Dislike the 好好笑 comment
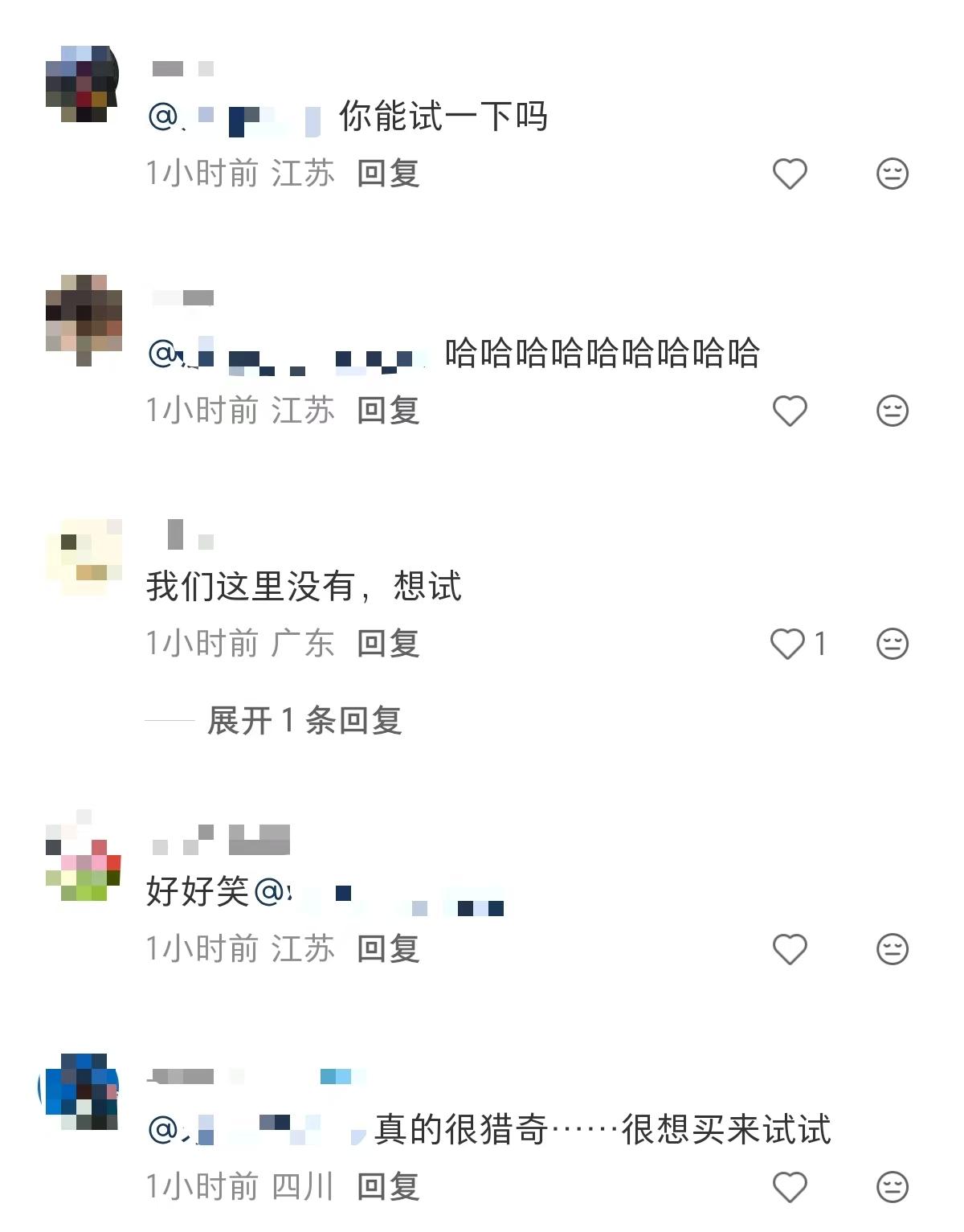 [892, 949]
